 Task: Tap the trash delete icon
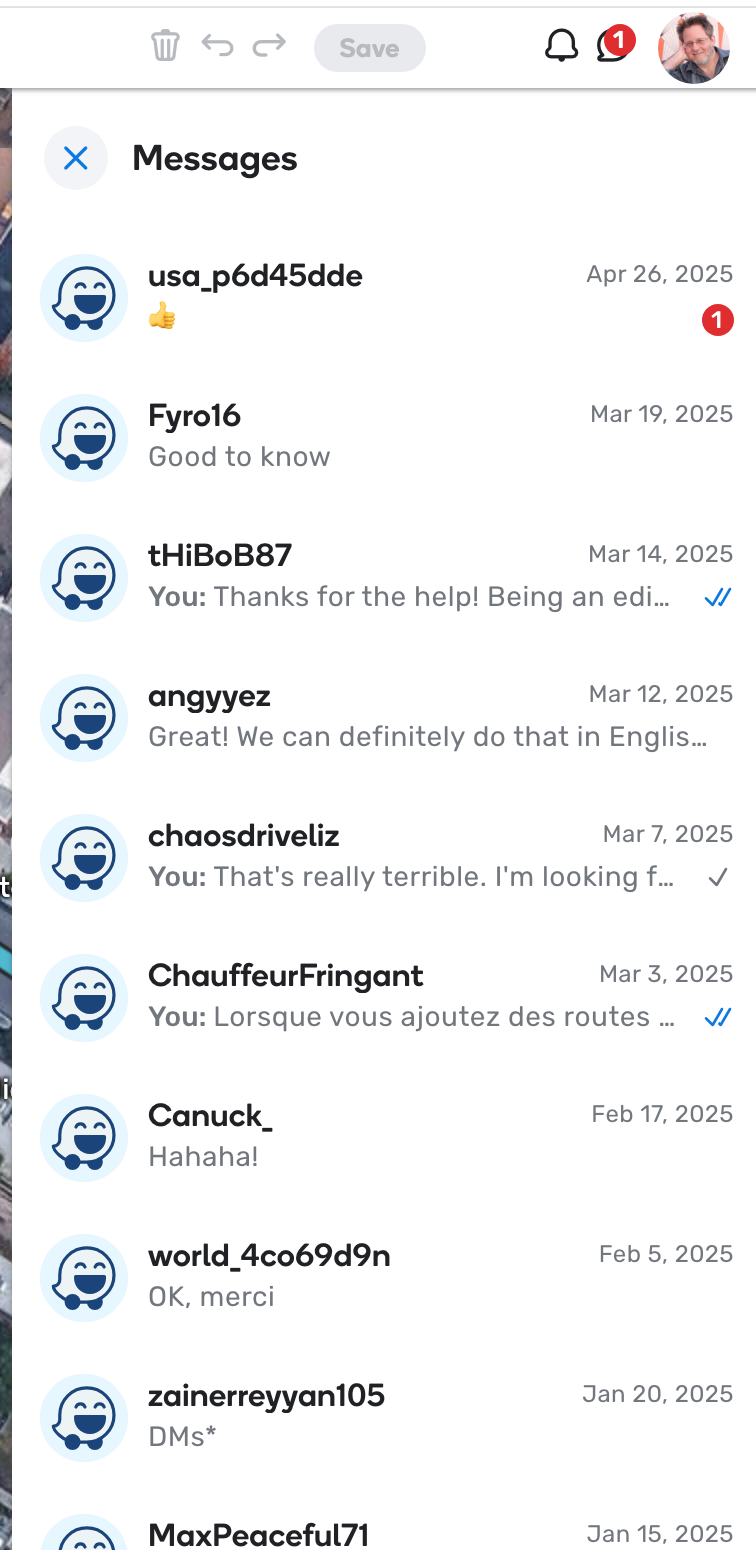coord(165,46)
